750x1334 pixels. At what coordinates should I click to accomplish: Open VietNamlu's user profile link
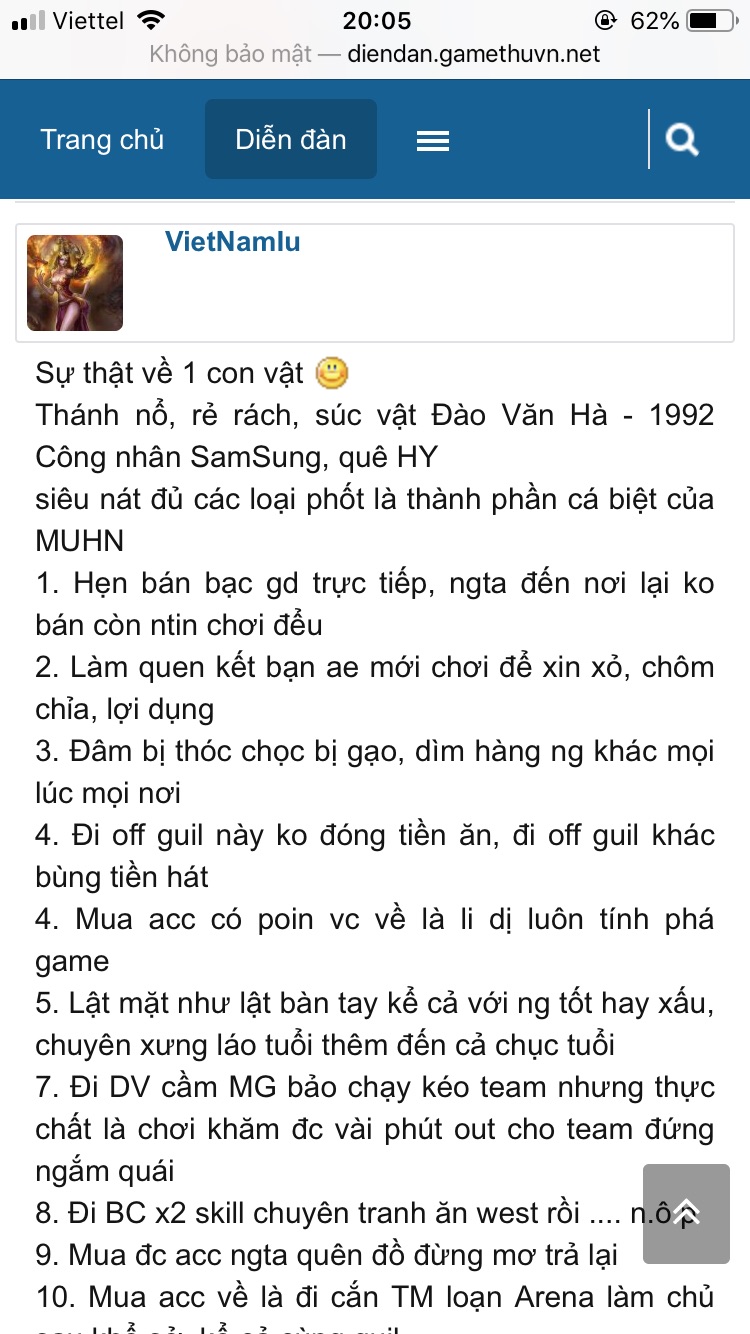click(x=232, y=242)
